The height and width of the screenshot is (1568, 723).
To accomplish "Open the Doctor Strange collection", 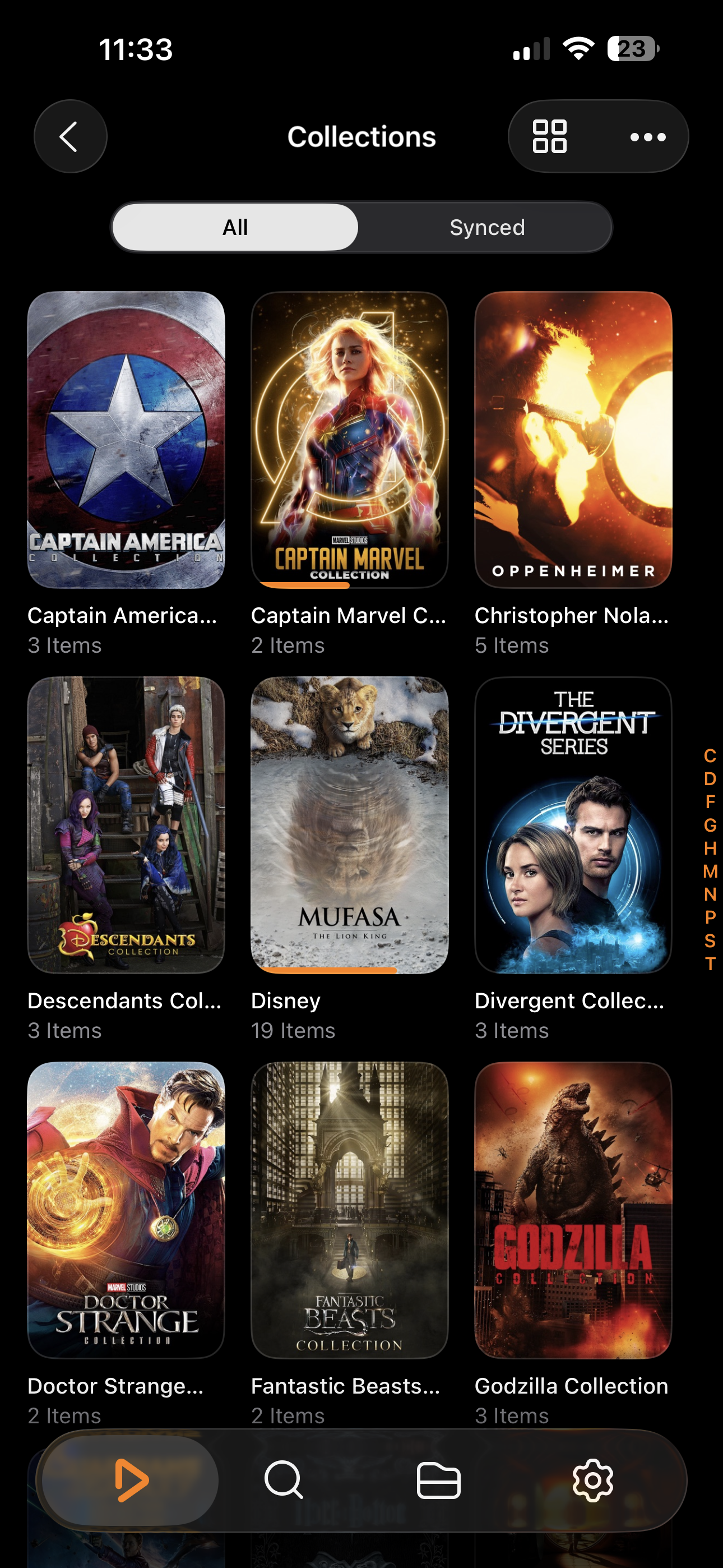I will tap(126, 1210).
